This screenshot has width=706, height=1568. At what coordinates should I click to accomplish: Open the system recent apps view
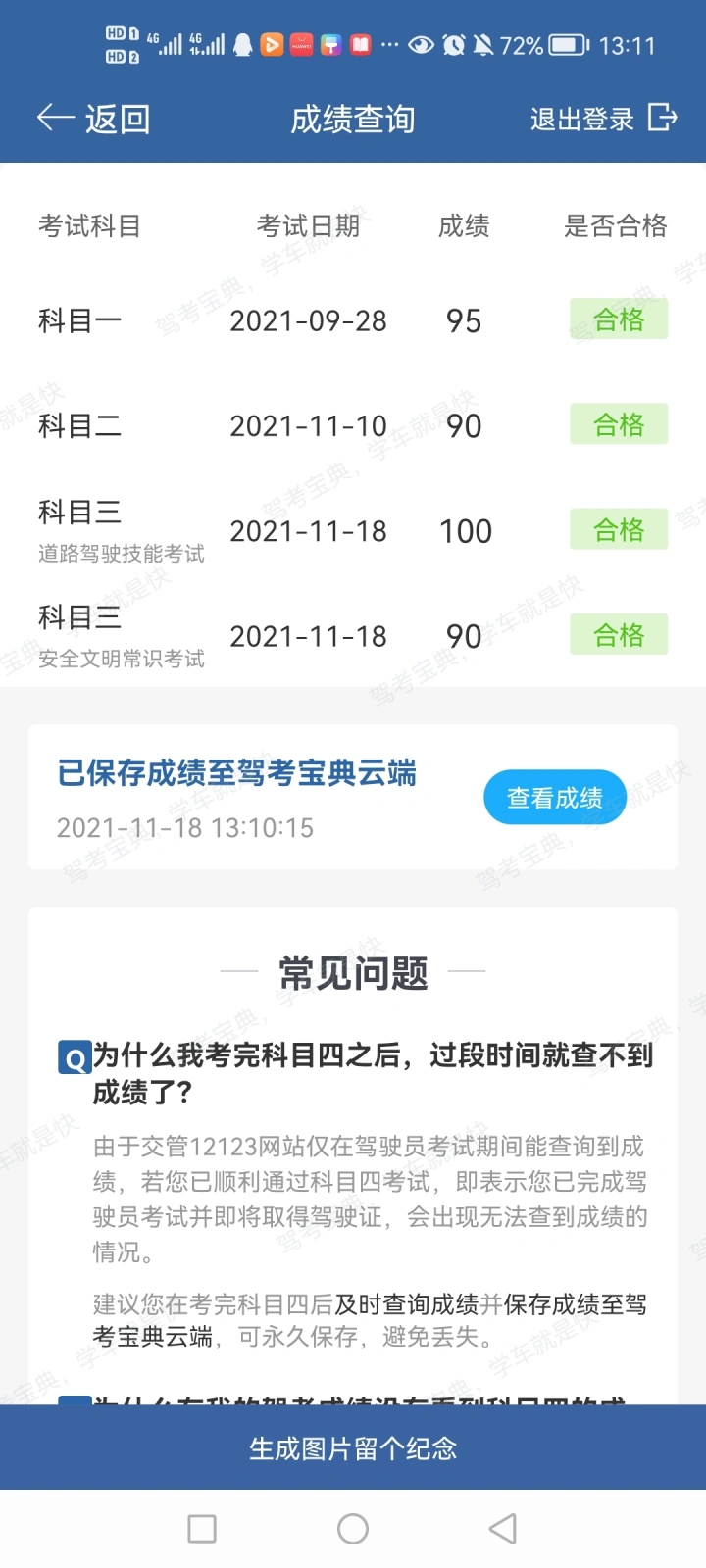pos(202,1529)
